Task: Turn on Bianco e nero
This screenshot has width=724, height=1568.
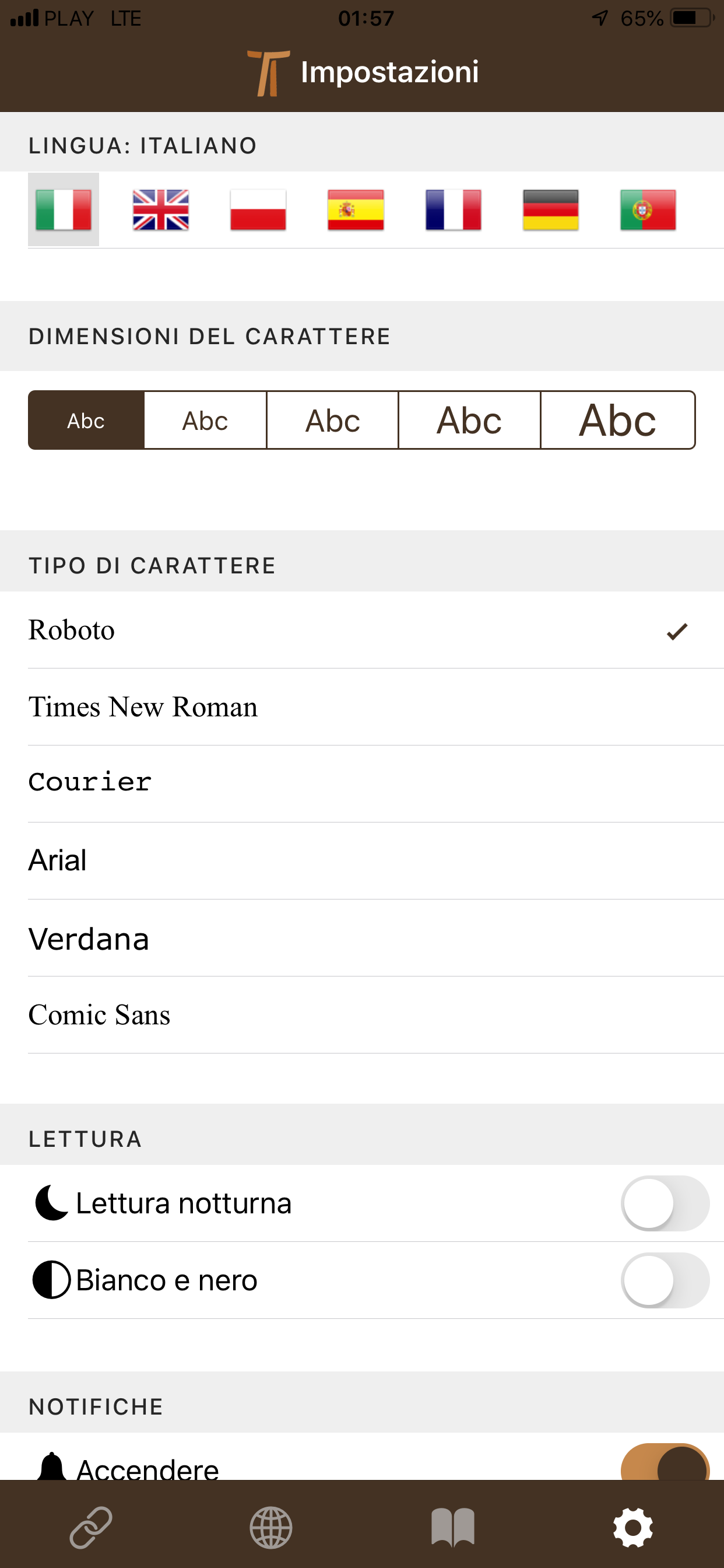Action: click(x=665, y=1280)
